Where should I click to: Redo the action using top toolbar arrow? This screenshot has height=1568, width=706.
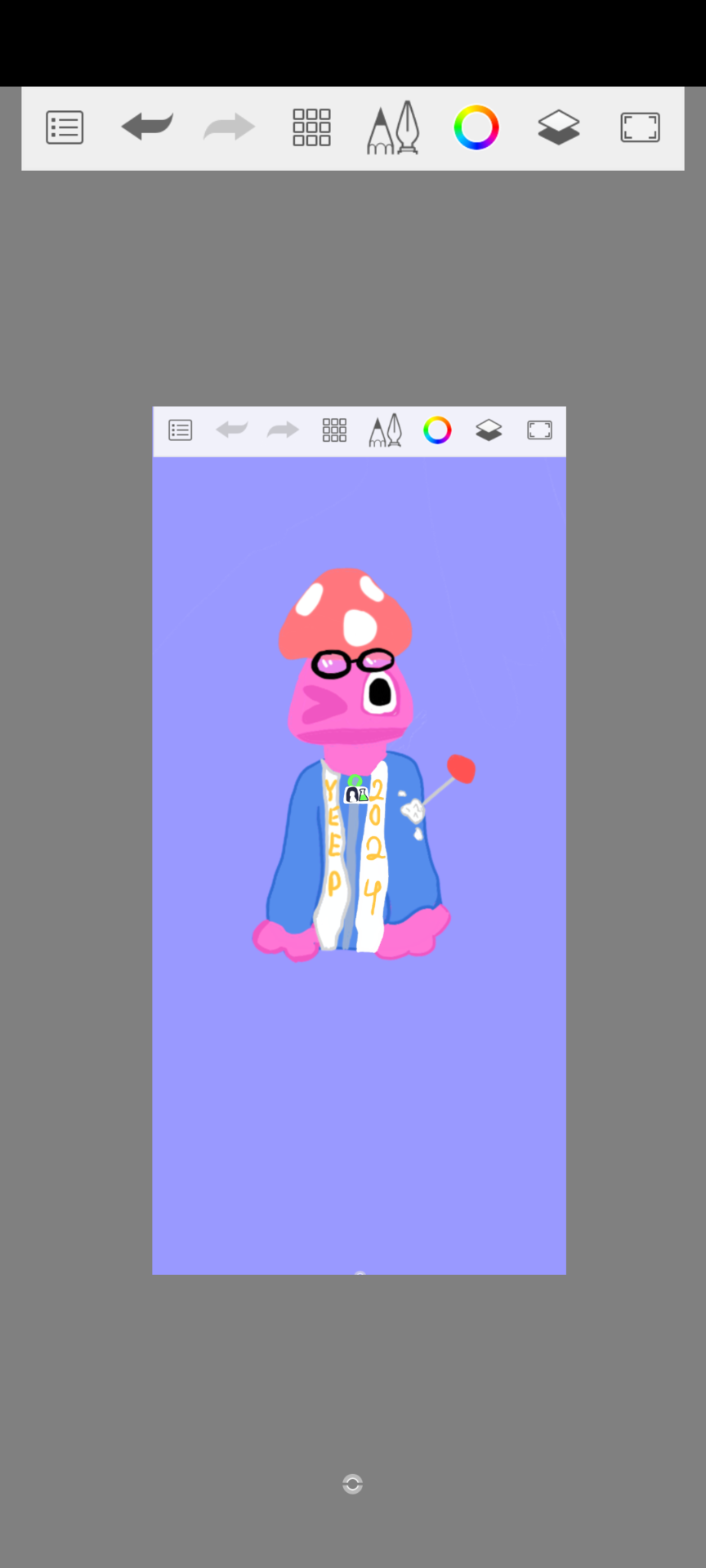coord(230,127)
